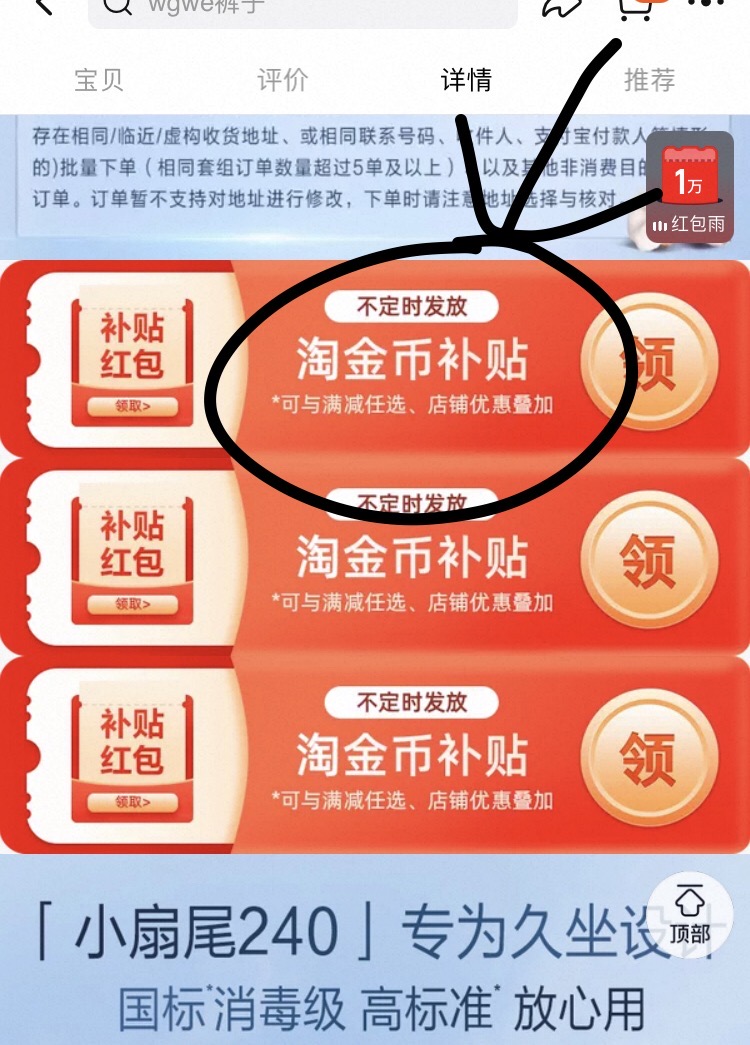Image resolution: width=750 pixels, height=1045 pixels.
Task: Open the search box at top
Action: point(302,8)
